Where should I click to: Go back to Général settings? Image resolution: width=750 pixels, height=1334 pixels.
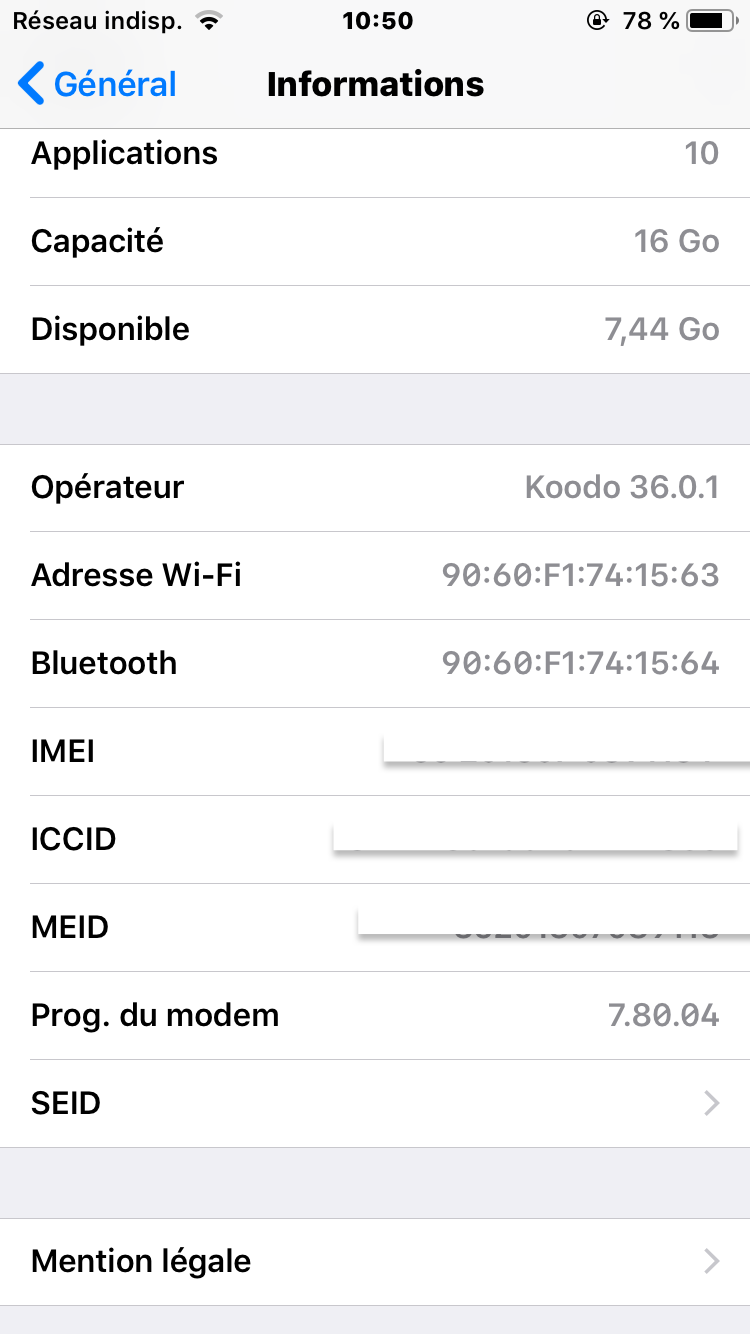tap(97, 84)
